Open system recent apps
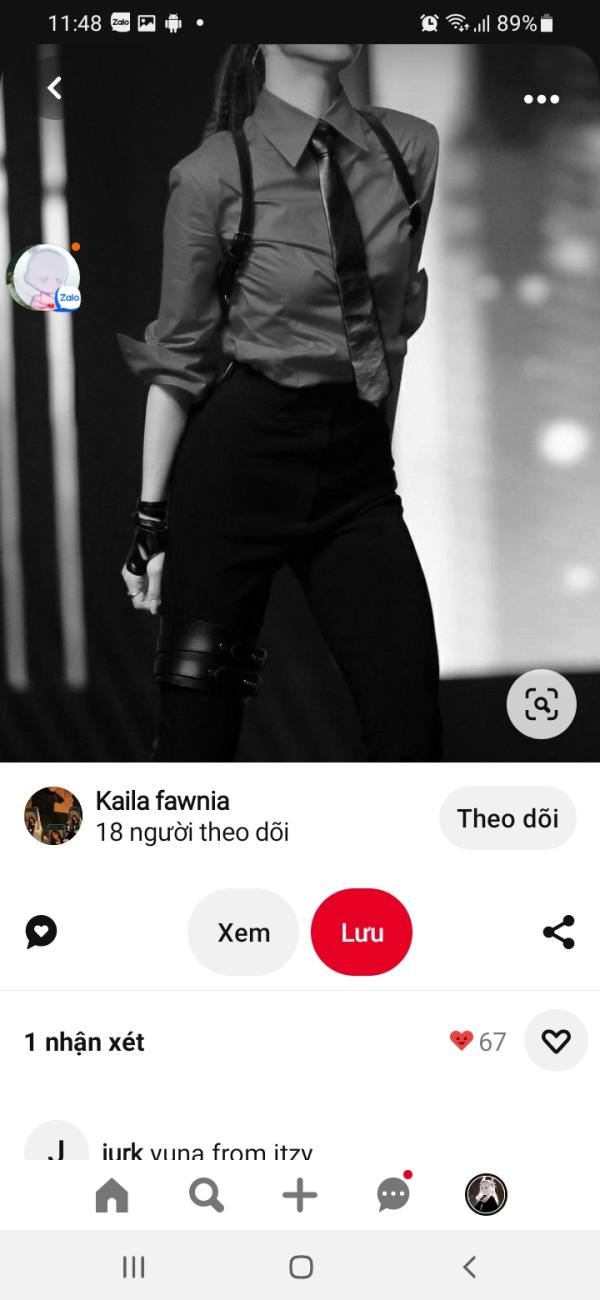Screen dimensions: 600x1300 click(133, 1267)
